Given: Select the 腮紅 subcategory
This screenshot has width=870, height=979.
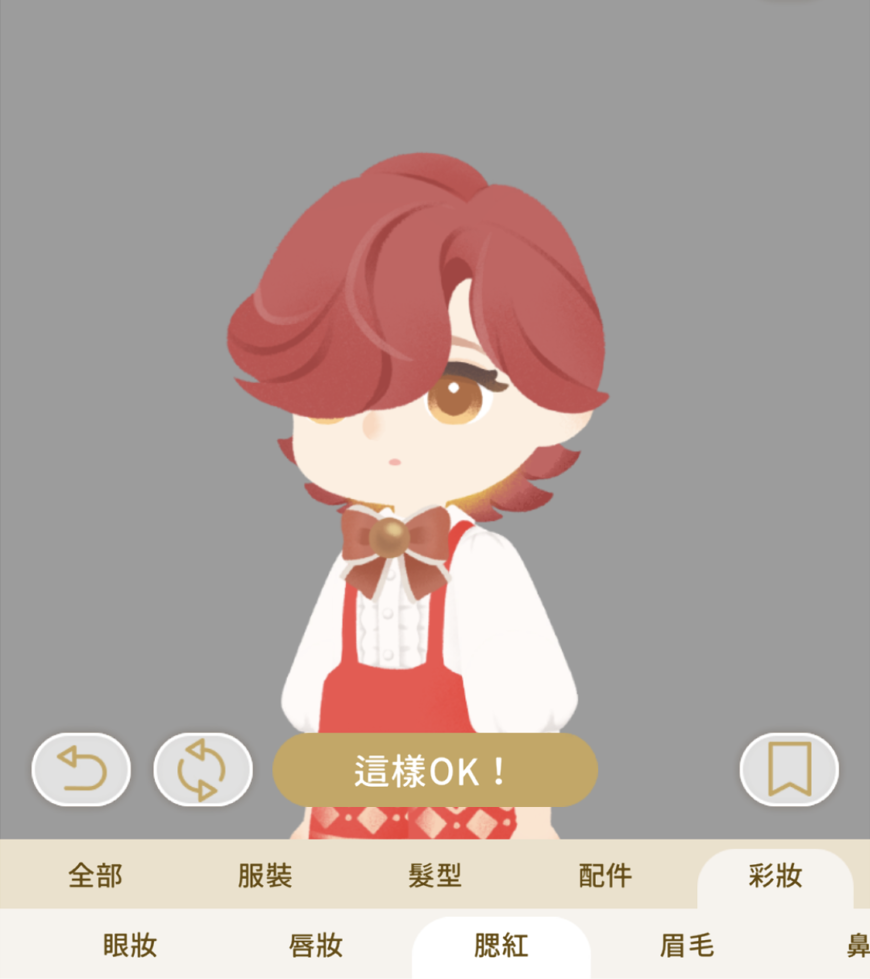Looking at the screenshot, I should [x=501, y=946].
